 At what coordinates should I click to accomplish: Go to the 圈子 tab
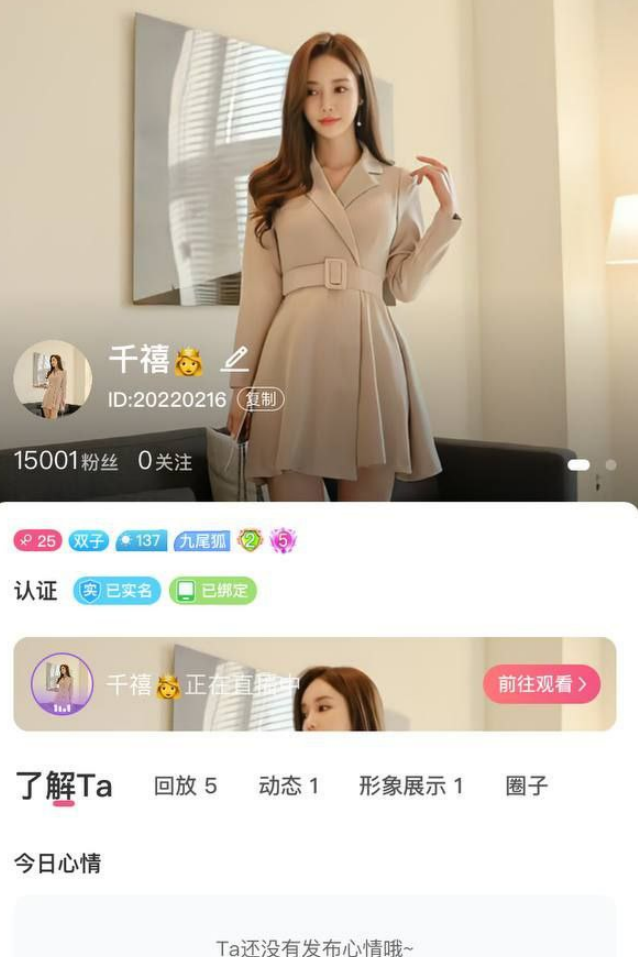pos(526,786)
